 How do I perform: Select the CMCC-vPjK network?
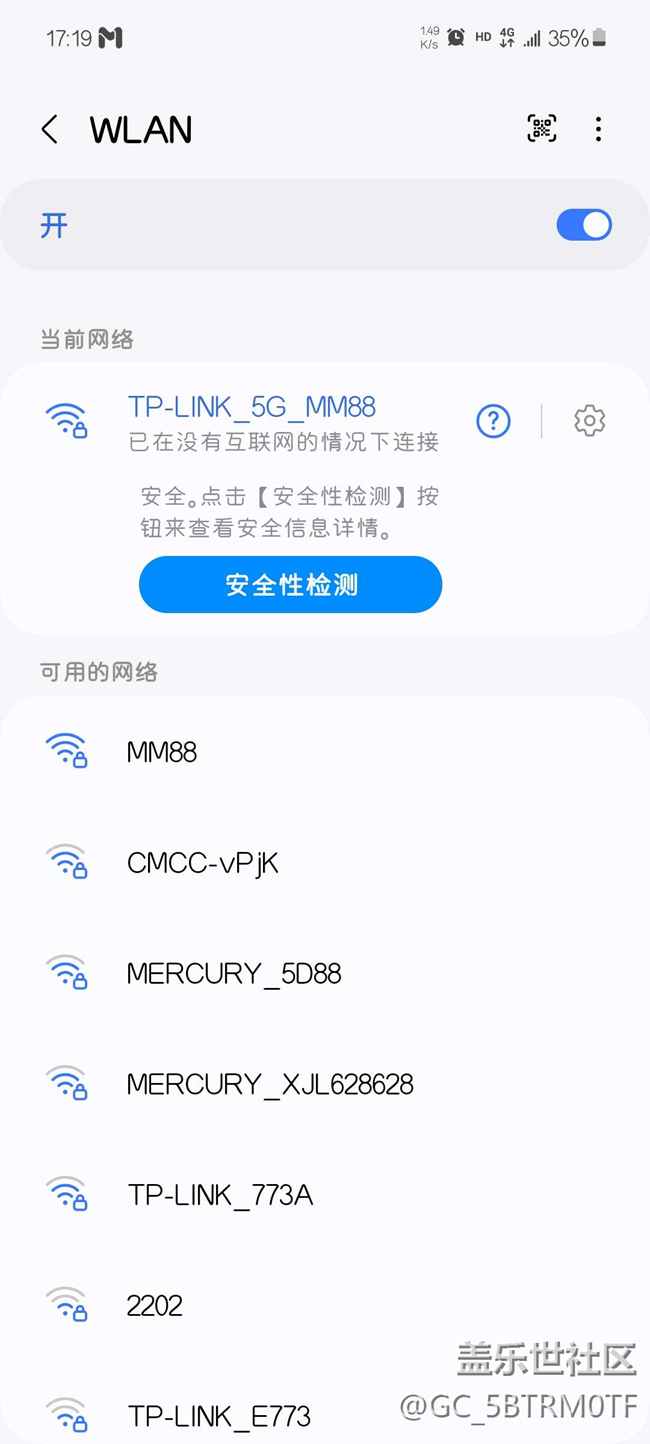[325, 862]
